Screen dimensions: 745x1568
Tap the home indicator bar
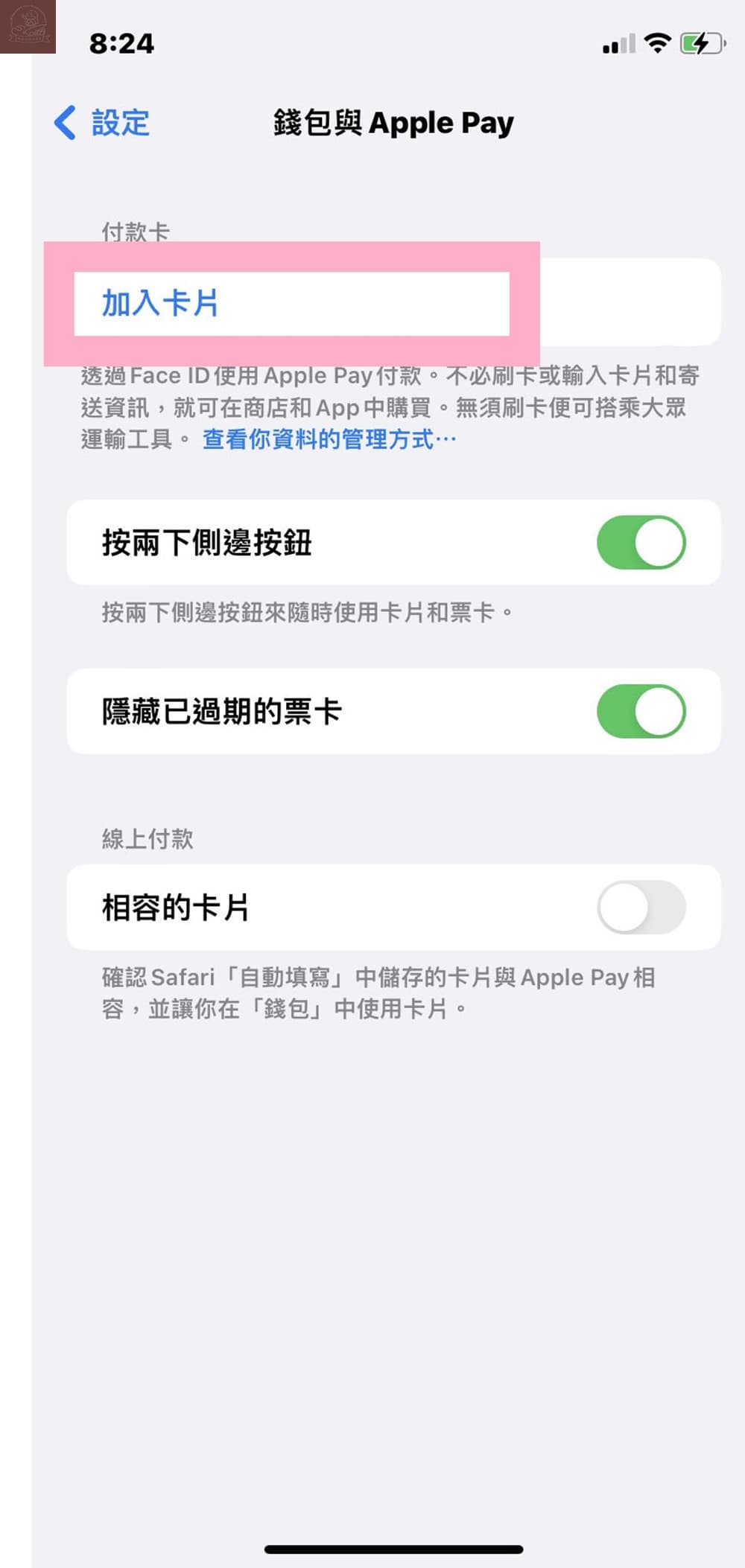click(372, 1550)
